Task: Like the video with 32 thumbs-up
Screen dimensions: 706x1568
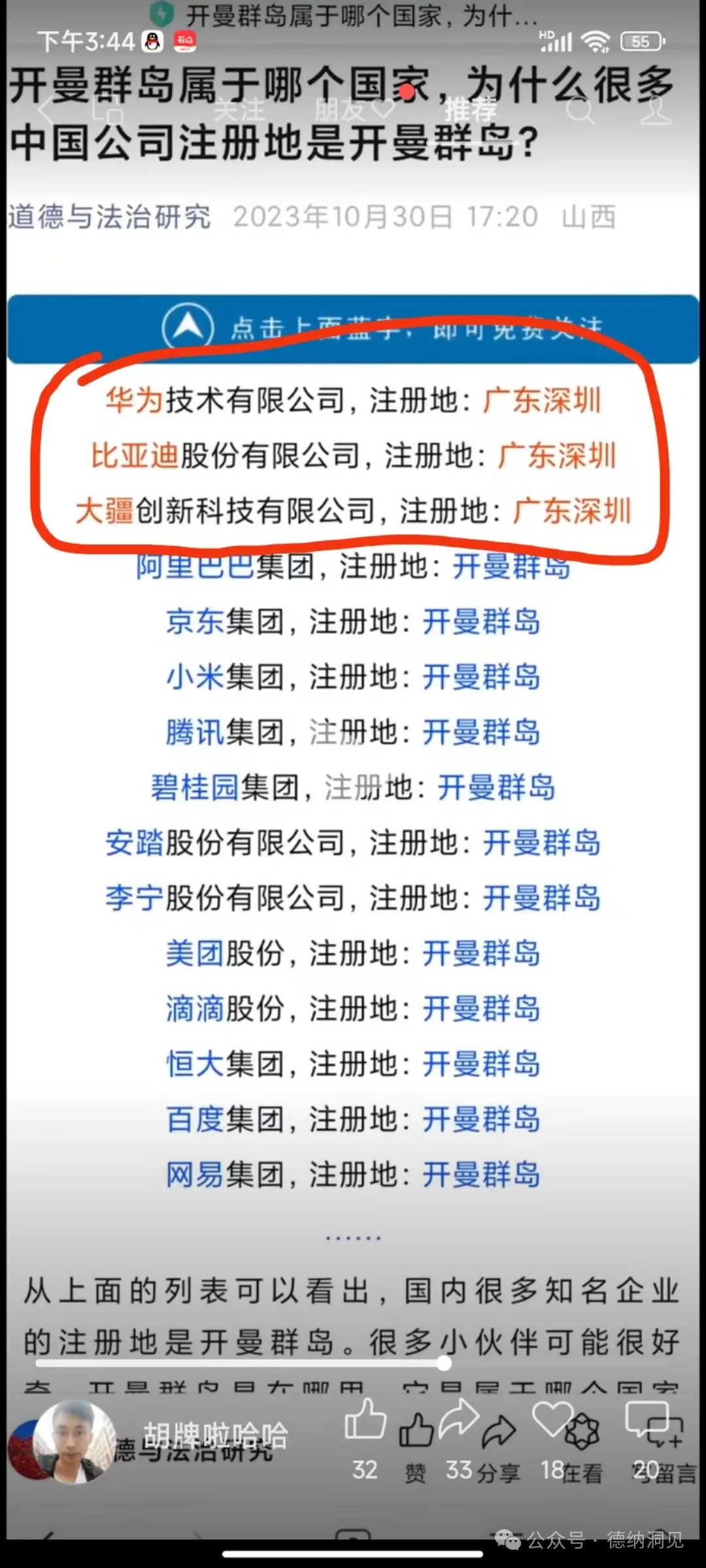Action: (x=365, y=1420)
